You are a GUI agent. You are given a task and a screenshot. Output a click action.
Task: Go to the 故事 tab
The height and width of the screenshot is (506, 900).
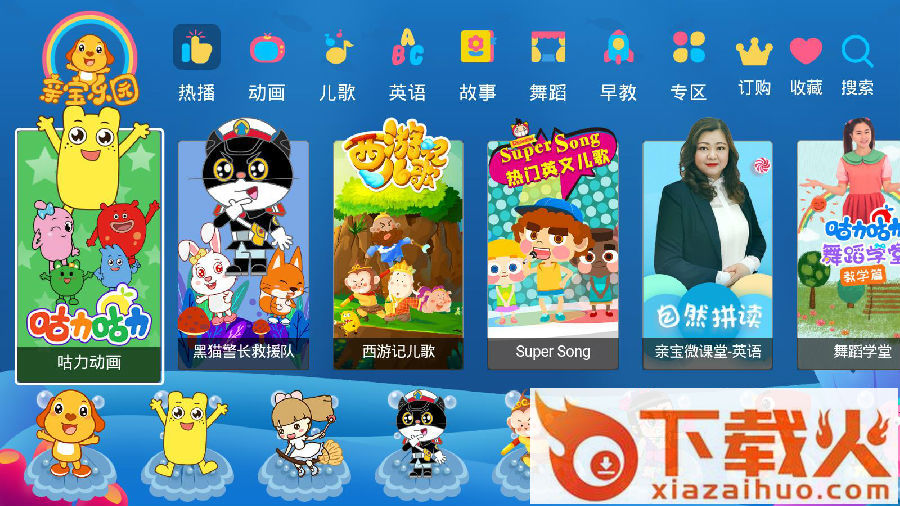click(x=477, y=64)
